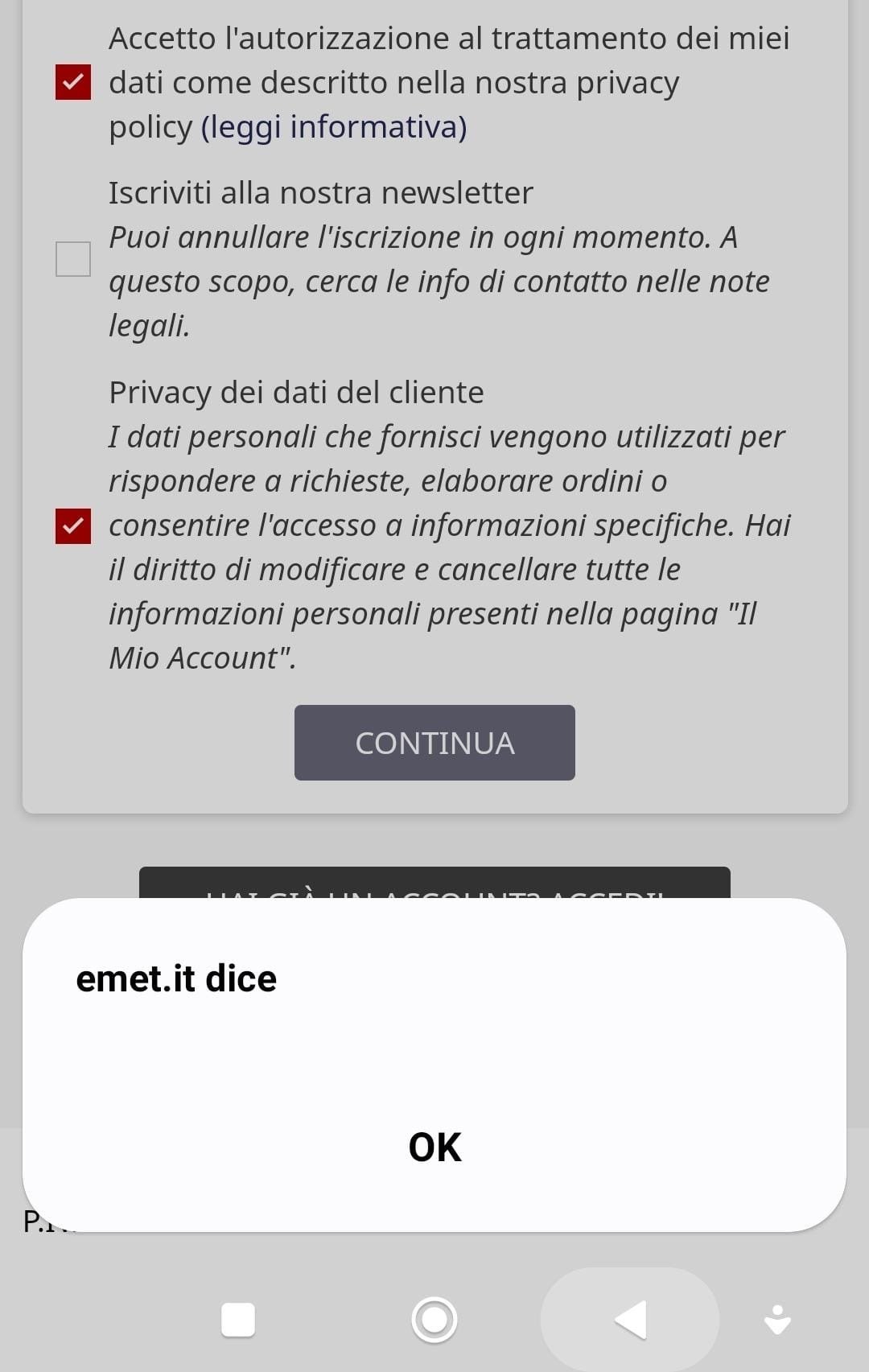Screen dimensions: 869x1372
Task: Tap the CONTINUA button
Action: pos(434,743)
